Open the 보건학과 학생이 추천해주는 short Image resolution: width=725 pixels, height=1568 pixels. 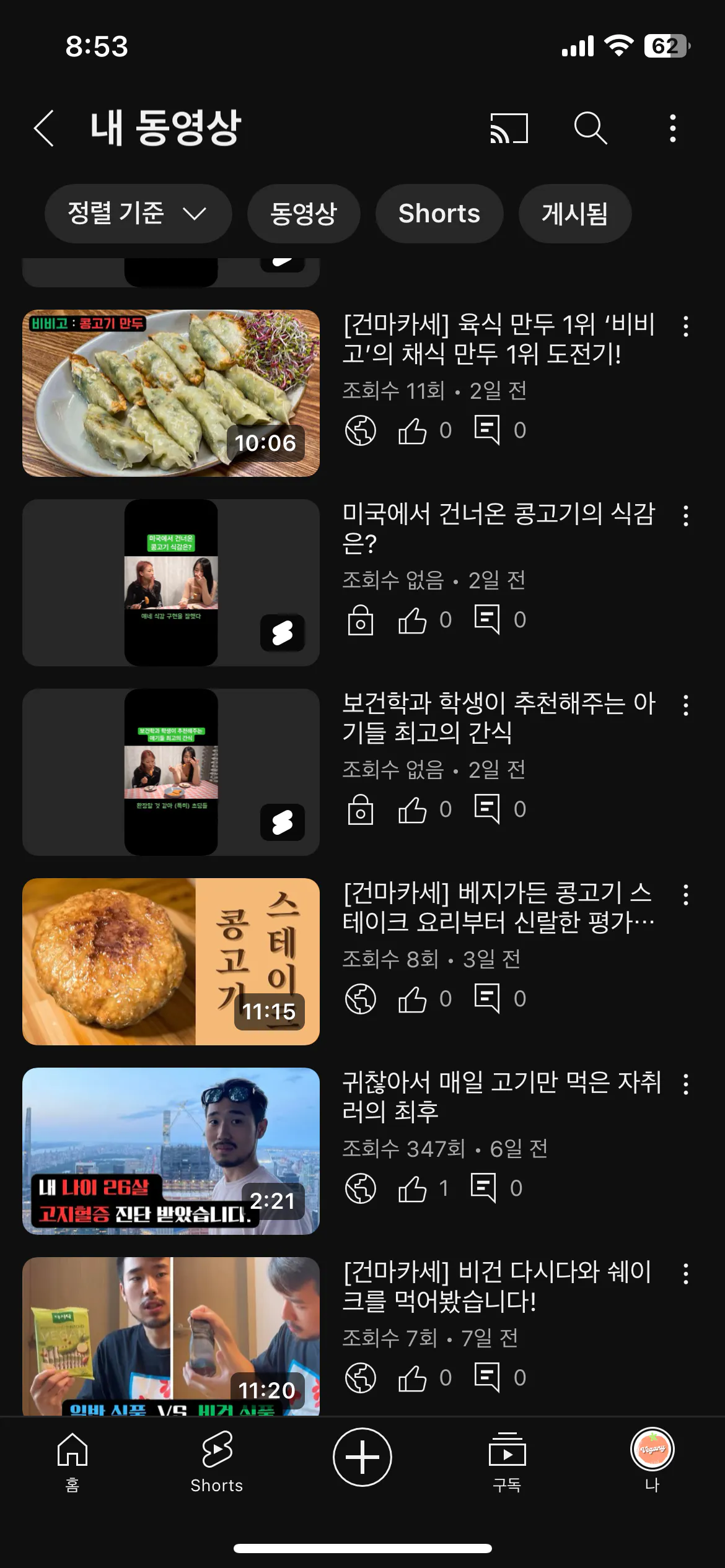point(171,772)
